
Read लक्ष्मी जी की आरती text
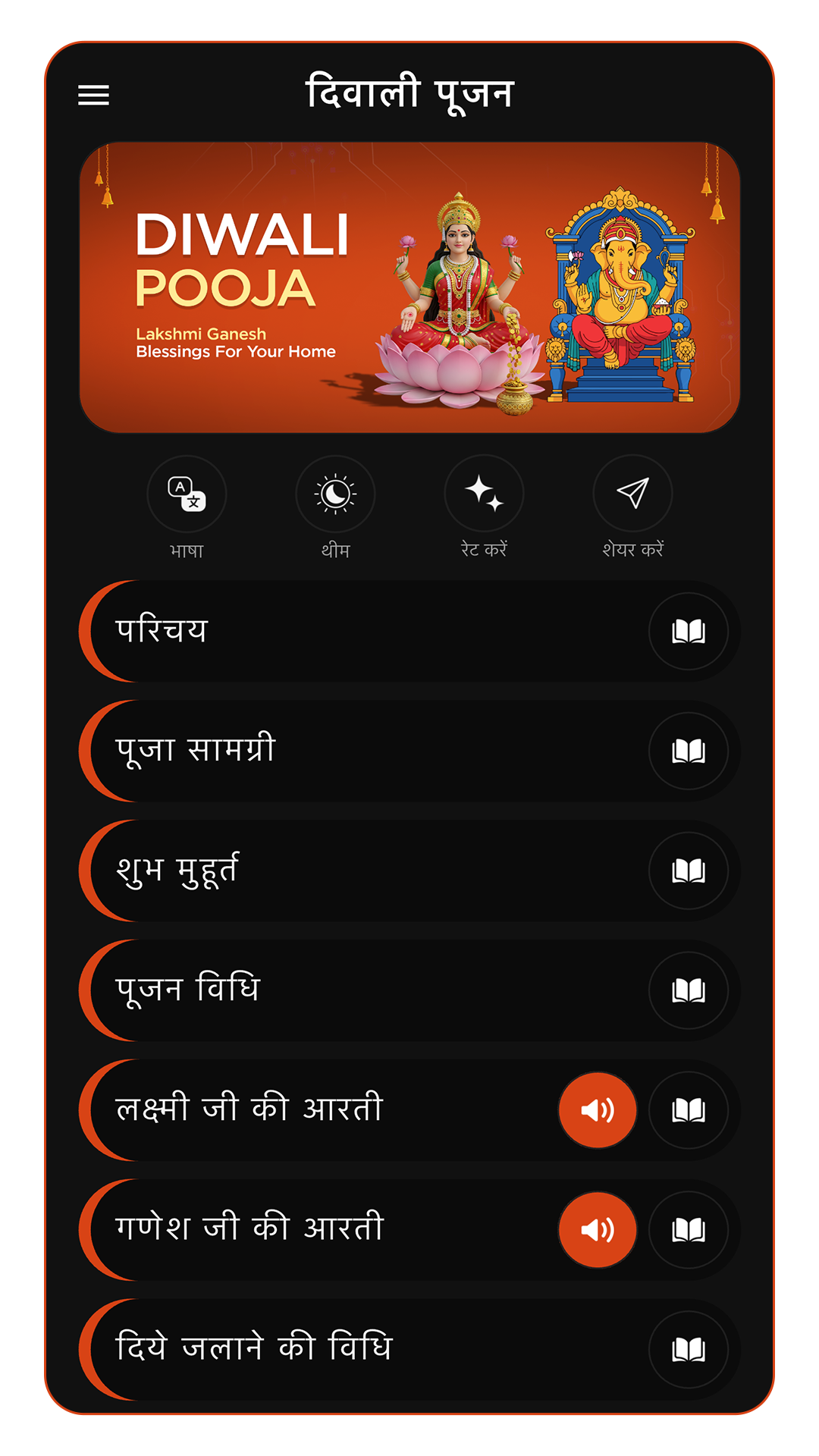pos(689,1110)
